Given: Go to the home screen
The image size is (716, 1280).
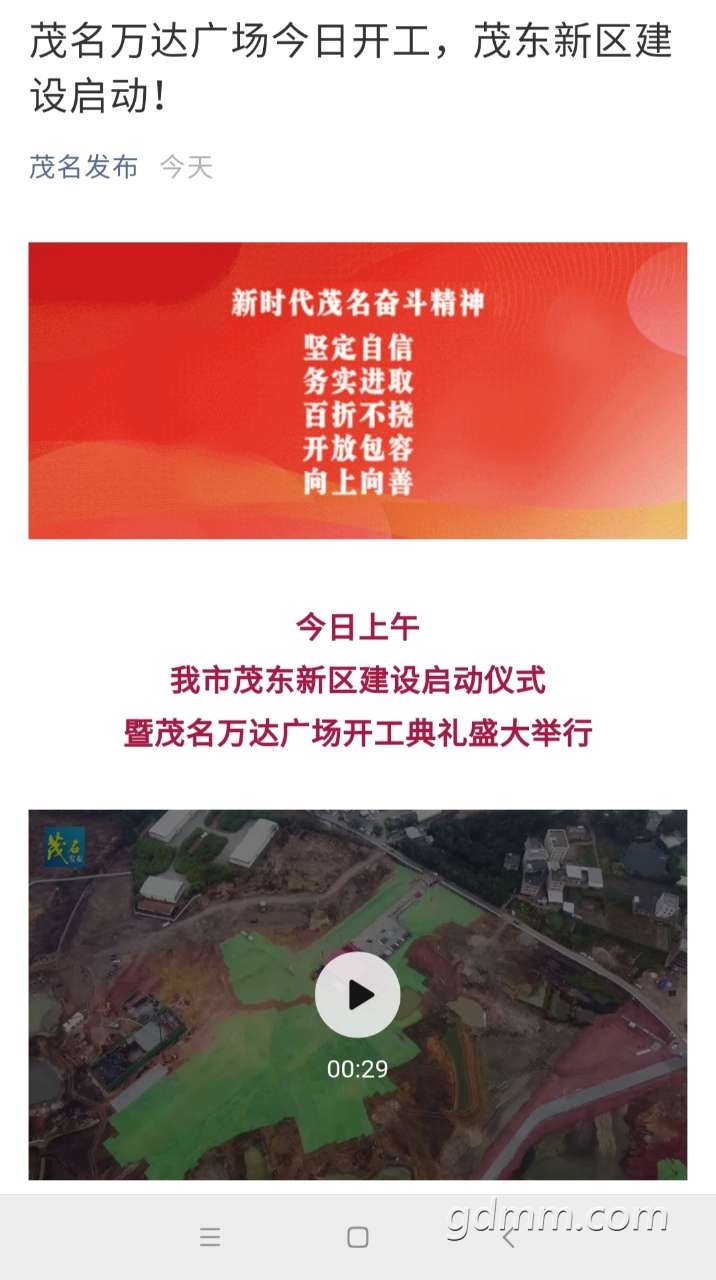Looking at the screenshot, I should coord(358,1237).
